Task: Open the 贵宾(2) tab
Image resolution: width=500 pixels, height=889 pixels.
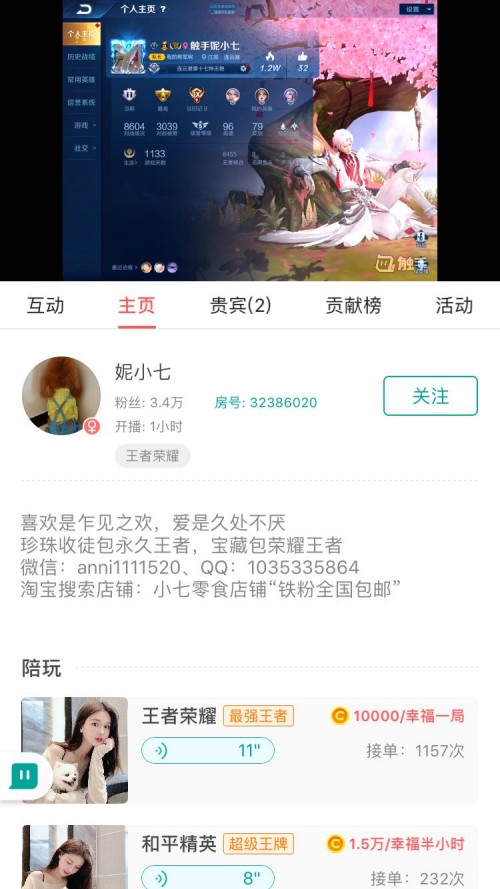Action: 240,306
